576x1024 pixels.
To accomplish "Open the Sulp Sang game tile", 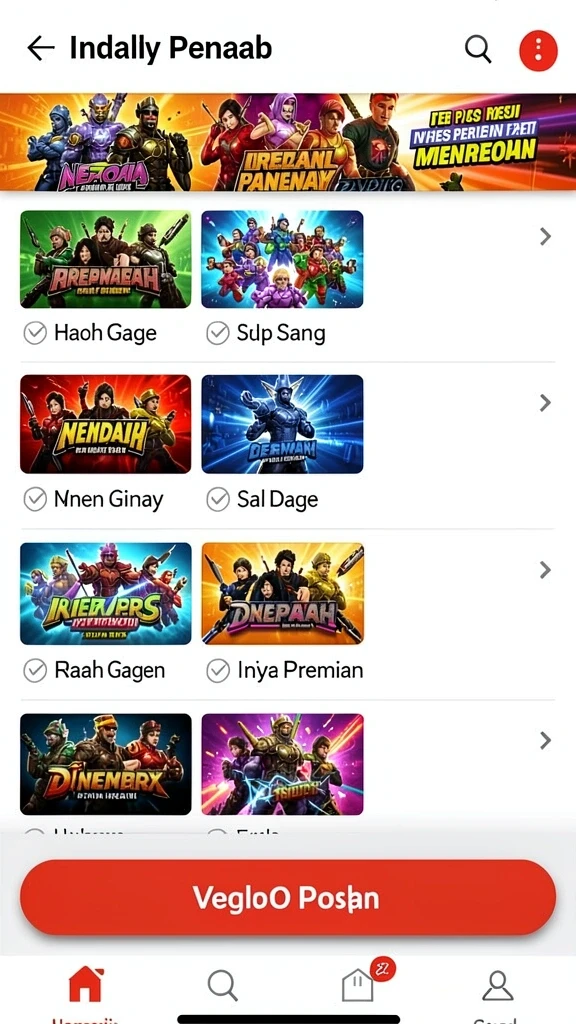I will click(x=282, y=259).
